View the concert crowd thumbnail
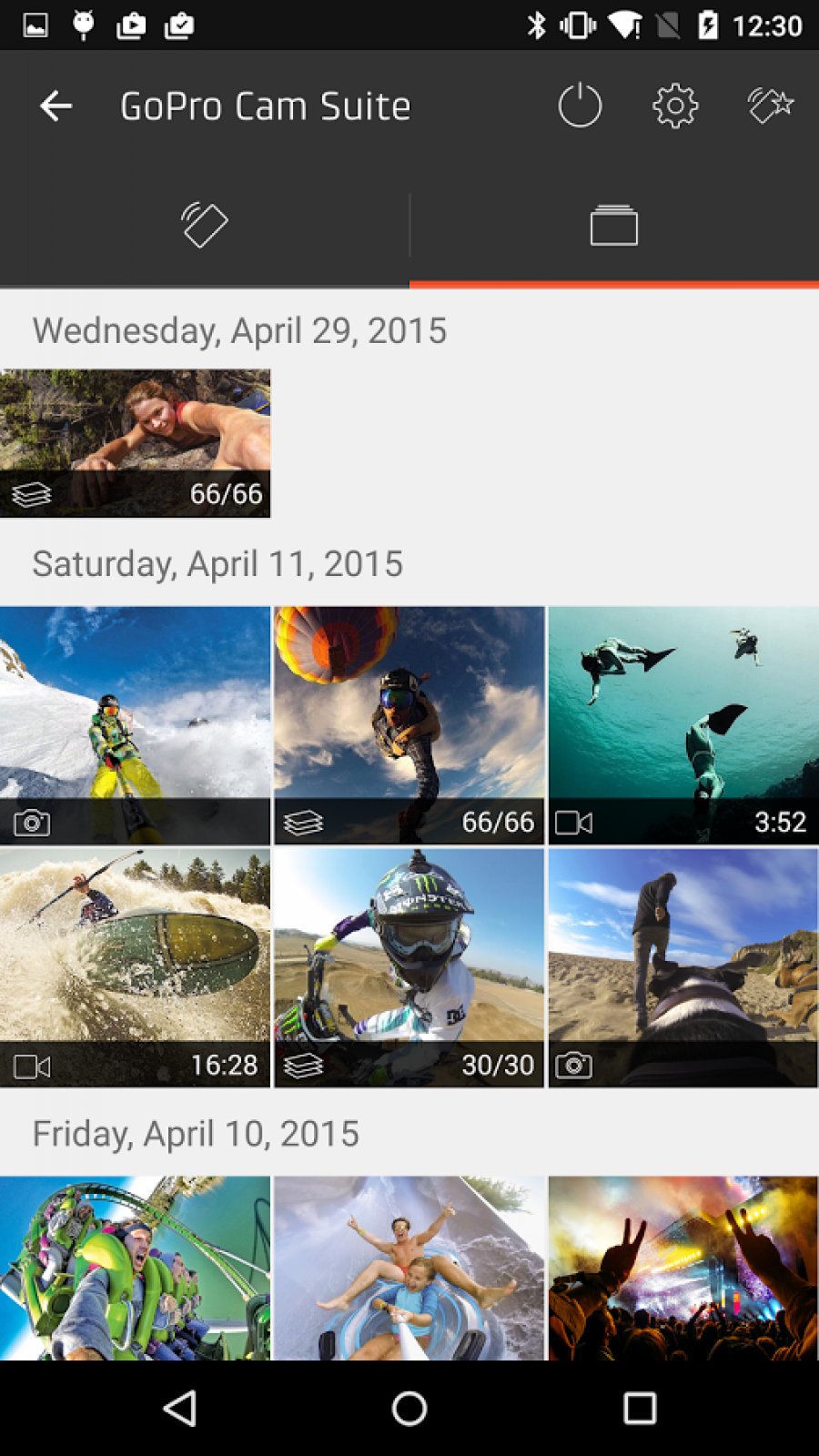The image size is (819, 1456). pos(683,1268)
